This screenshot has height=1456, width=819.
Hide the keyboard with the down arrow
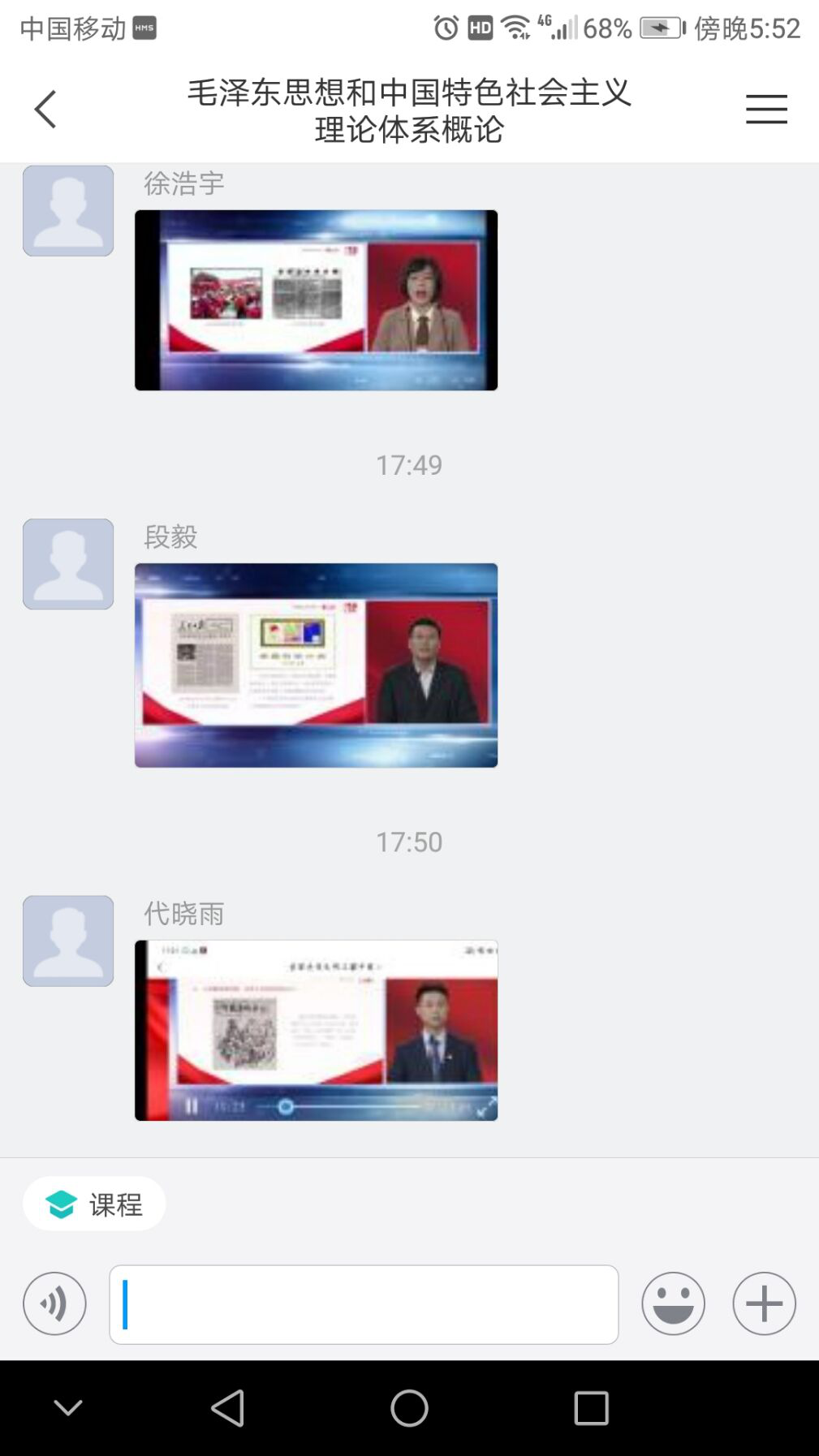(x=68, y=1408)
